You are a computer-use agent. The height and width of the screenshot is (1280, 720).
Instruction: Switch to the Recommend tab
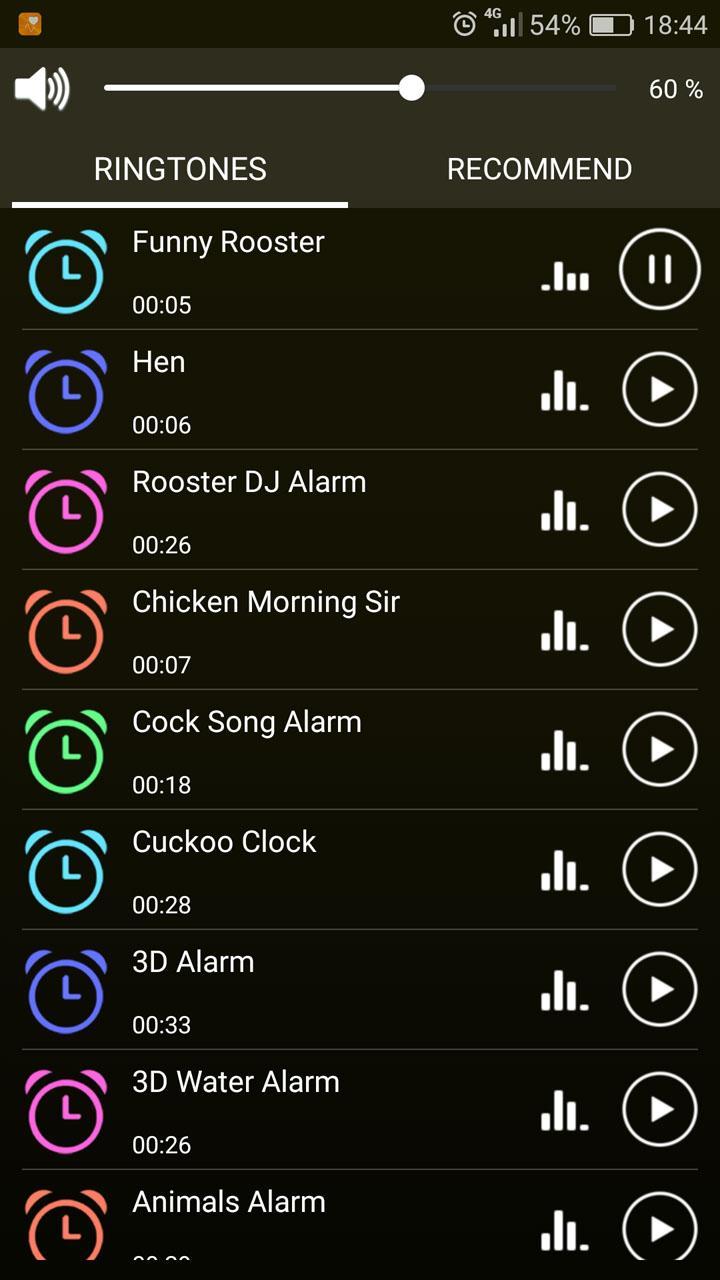point(539,169)
